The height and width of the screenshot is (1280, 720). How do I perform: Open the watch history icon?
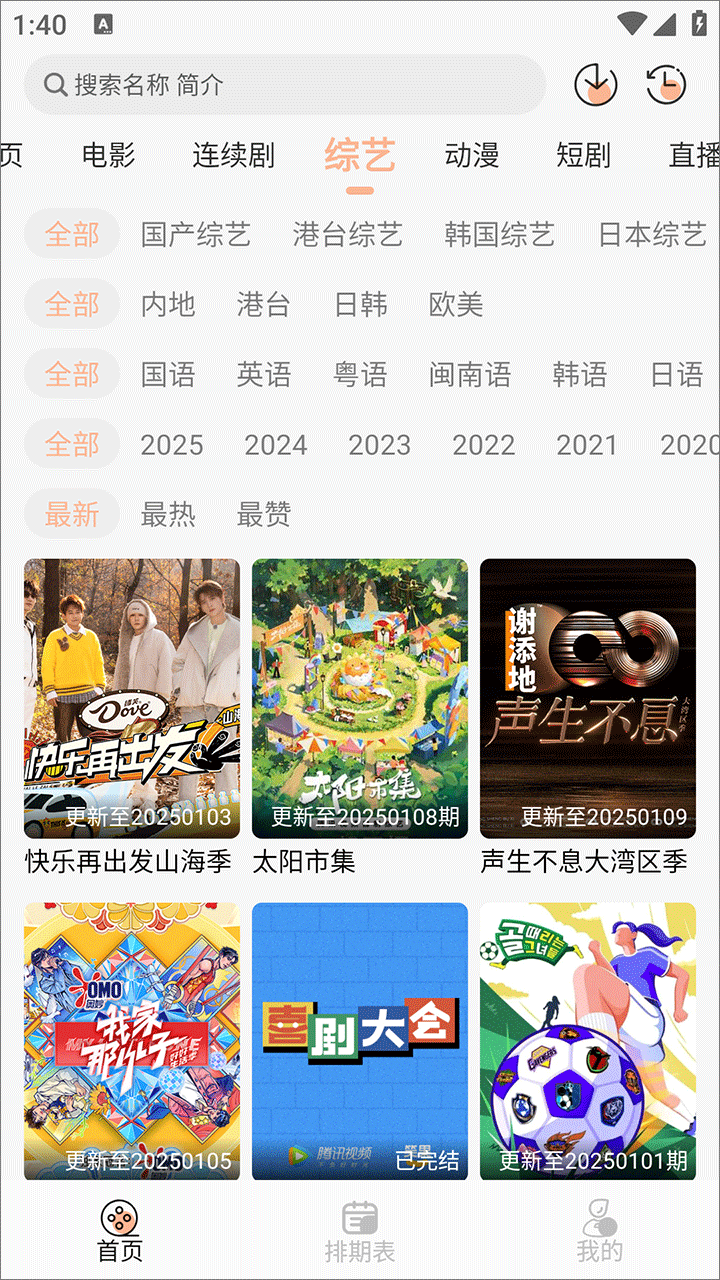tap(663, 85)
